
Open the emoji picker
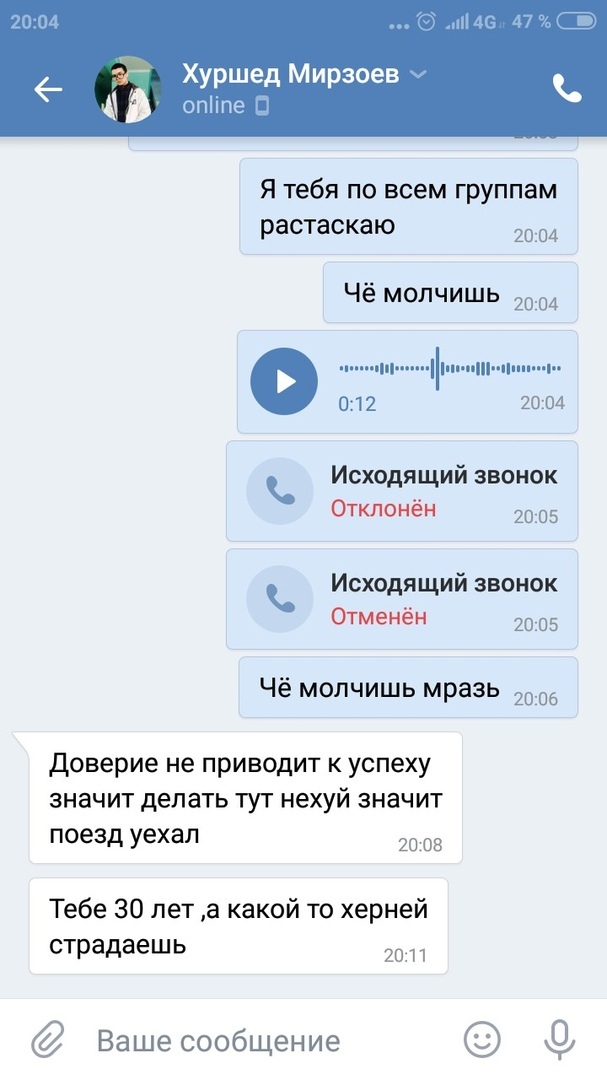[x=483, y=1040]
